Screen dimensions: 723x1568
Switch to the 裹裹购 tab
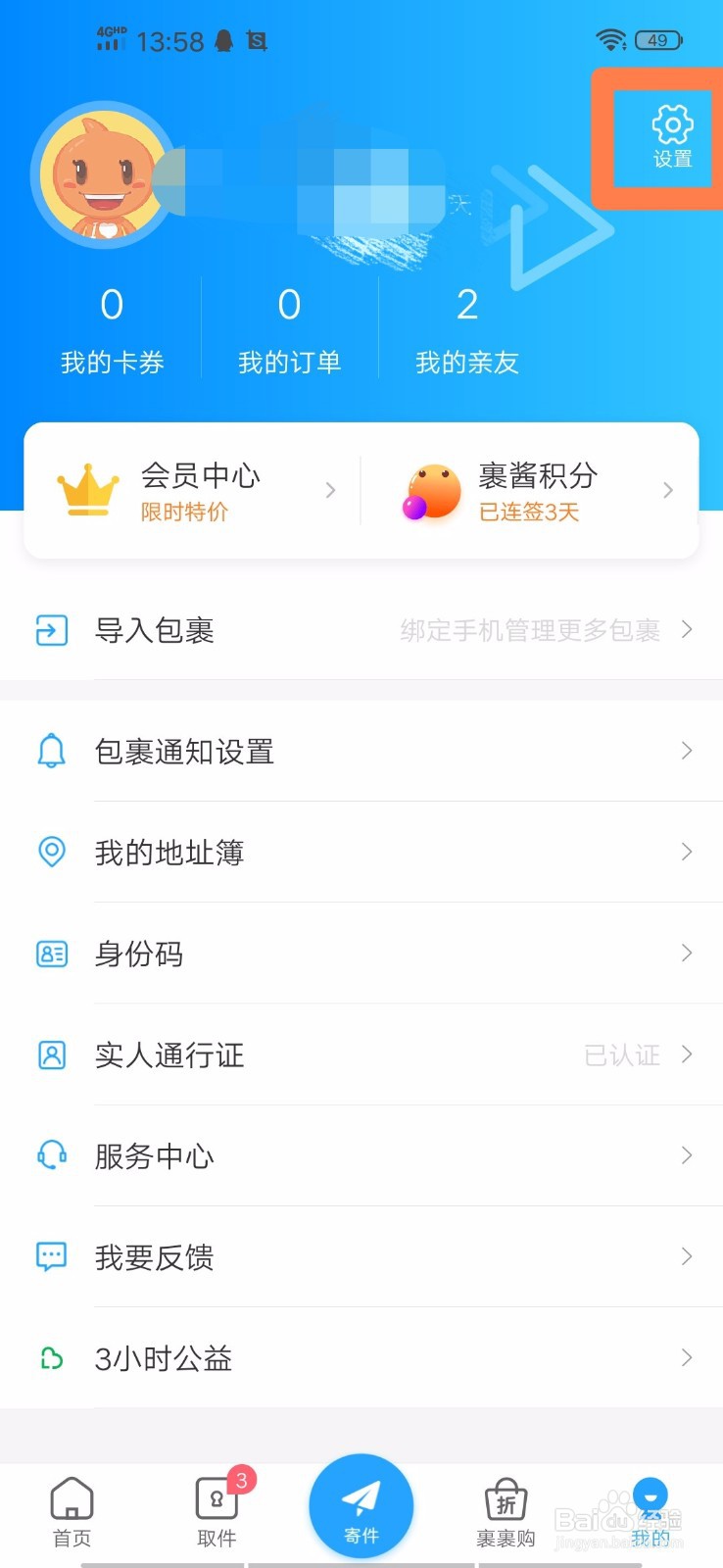[506, 1512]
